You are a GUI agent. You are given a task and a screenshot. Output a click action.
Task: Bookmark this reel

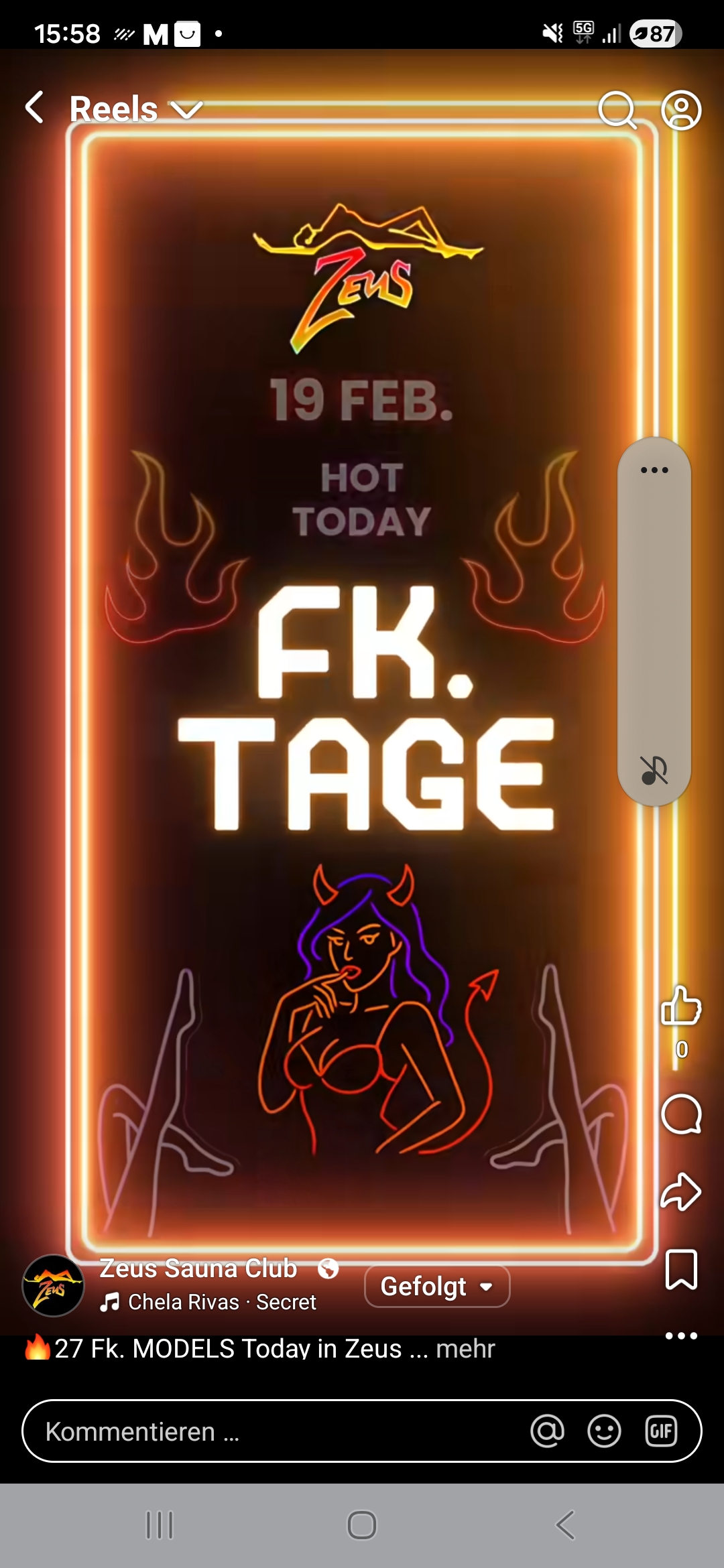681,1269
